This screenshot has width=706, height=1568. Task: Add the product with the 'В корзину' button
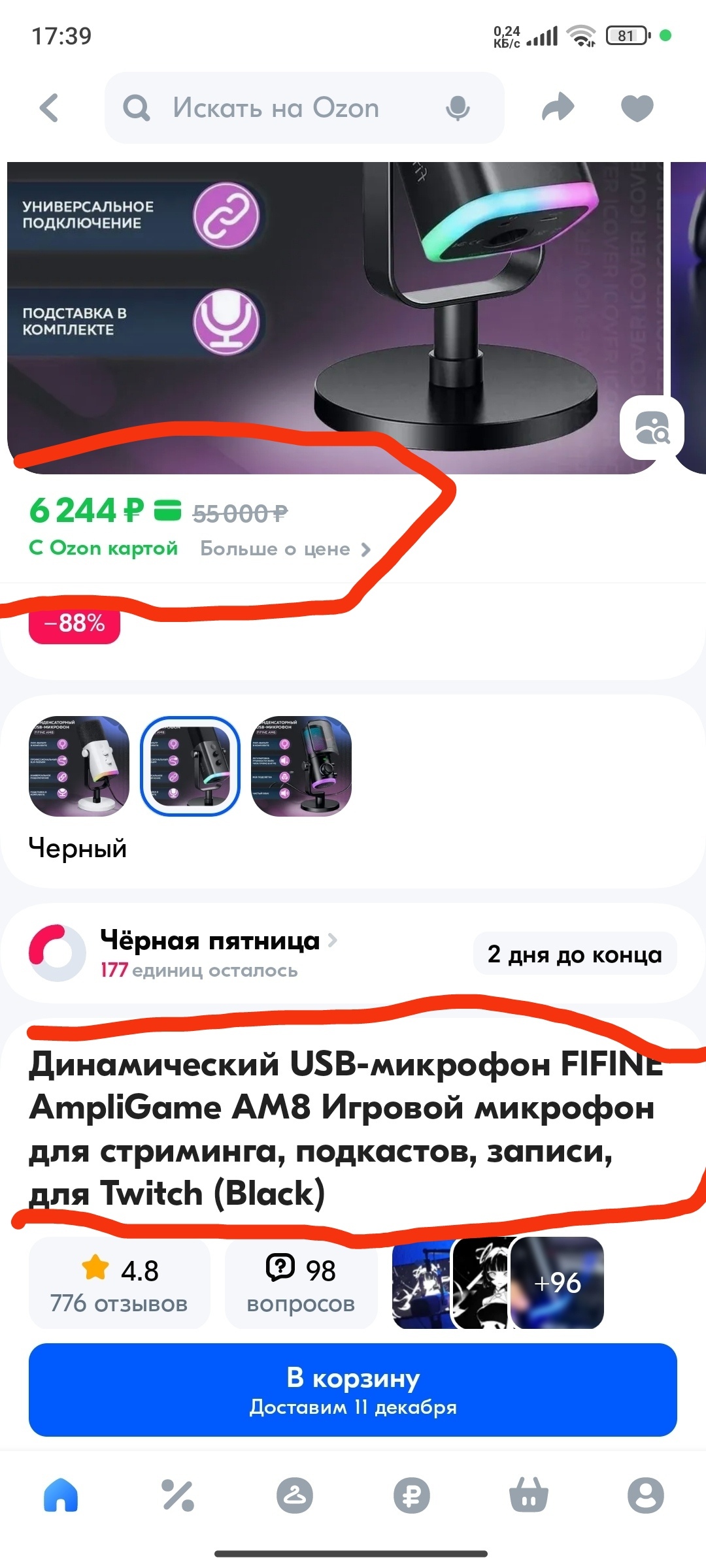tap(353, 1390)
